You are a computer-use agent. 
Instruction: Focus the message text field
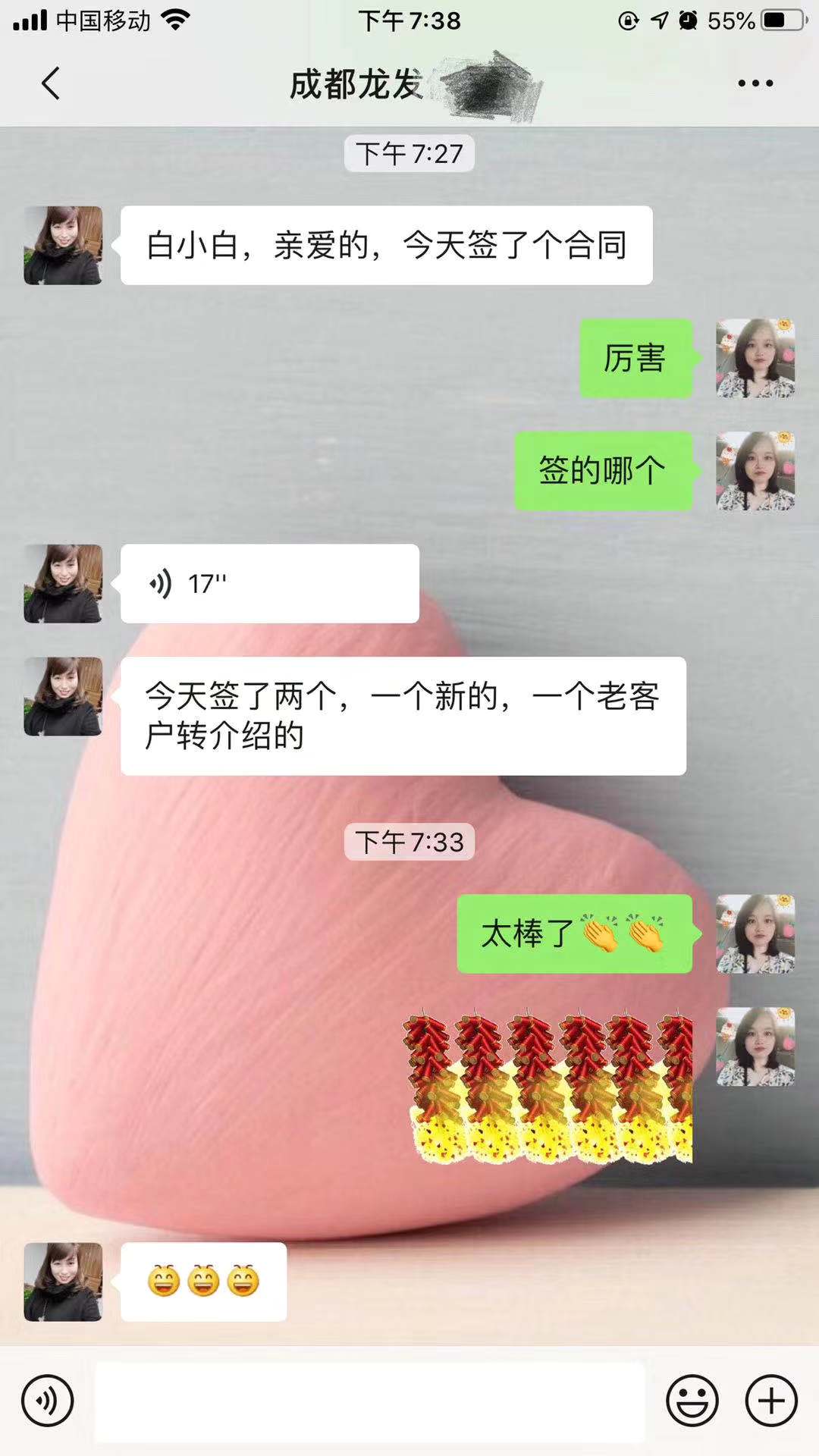370,1401
